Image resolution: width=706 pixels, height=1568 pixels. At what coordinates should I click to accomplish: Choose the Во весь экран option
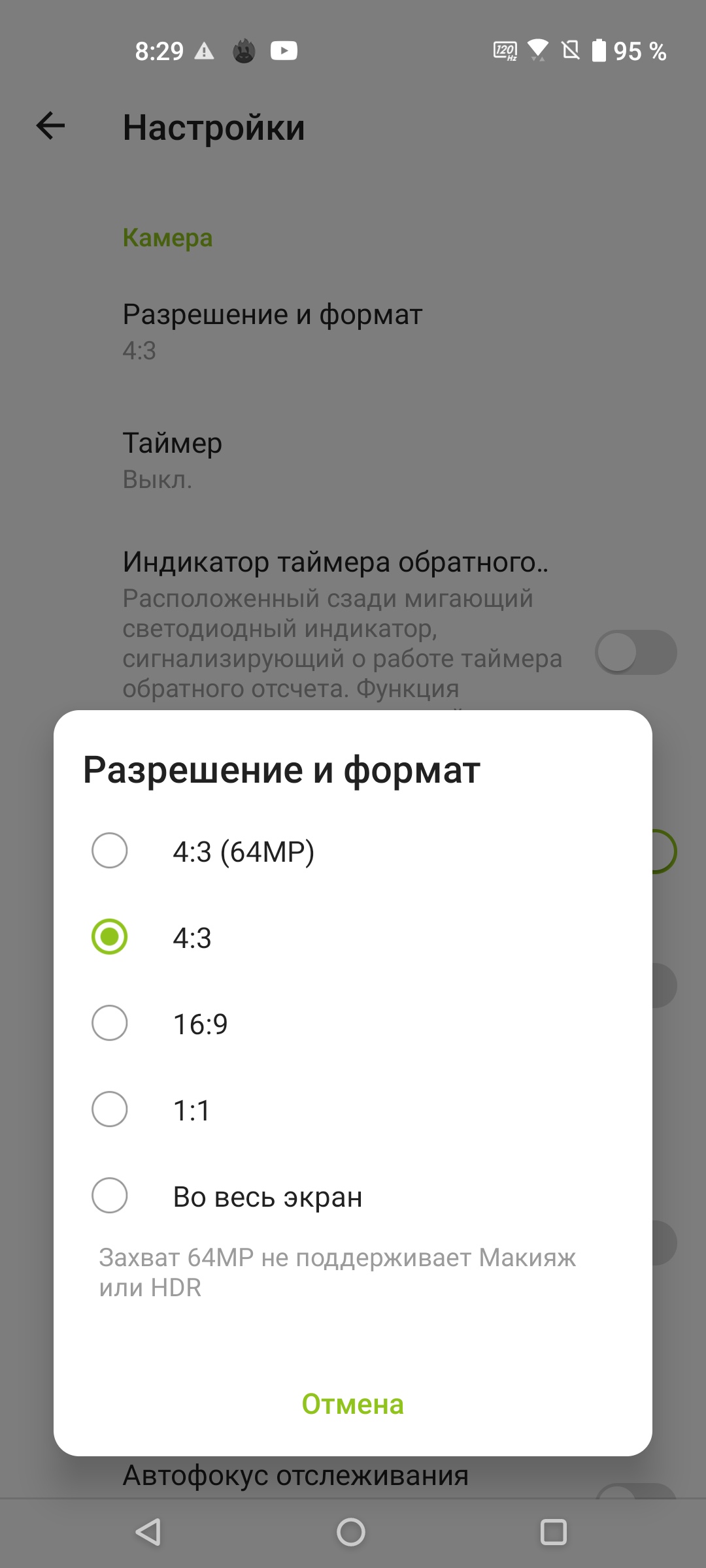[110, 1196]
